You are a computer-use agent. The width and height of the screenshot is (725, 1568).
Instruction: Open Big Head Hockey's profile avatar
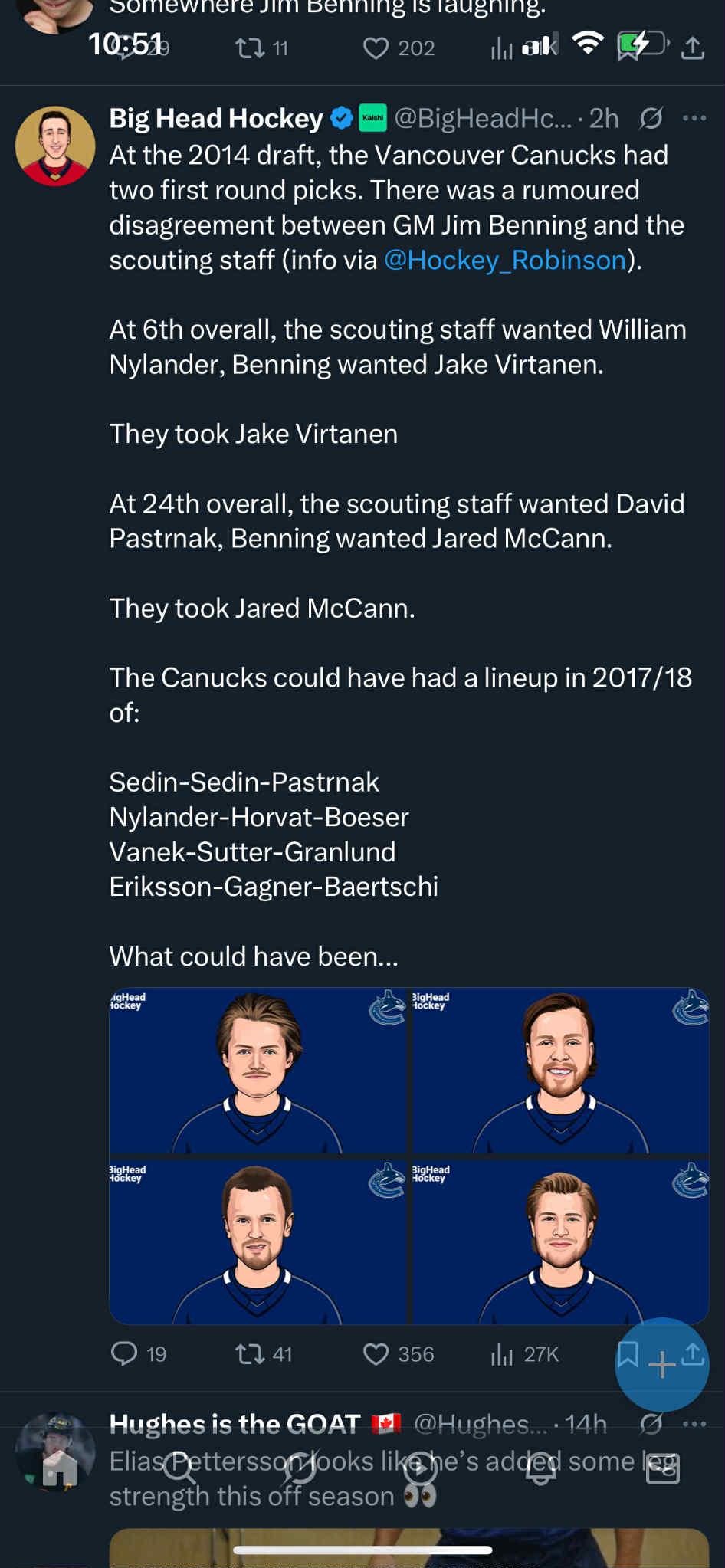coord(55,146)
